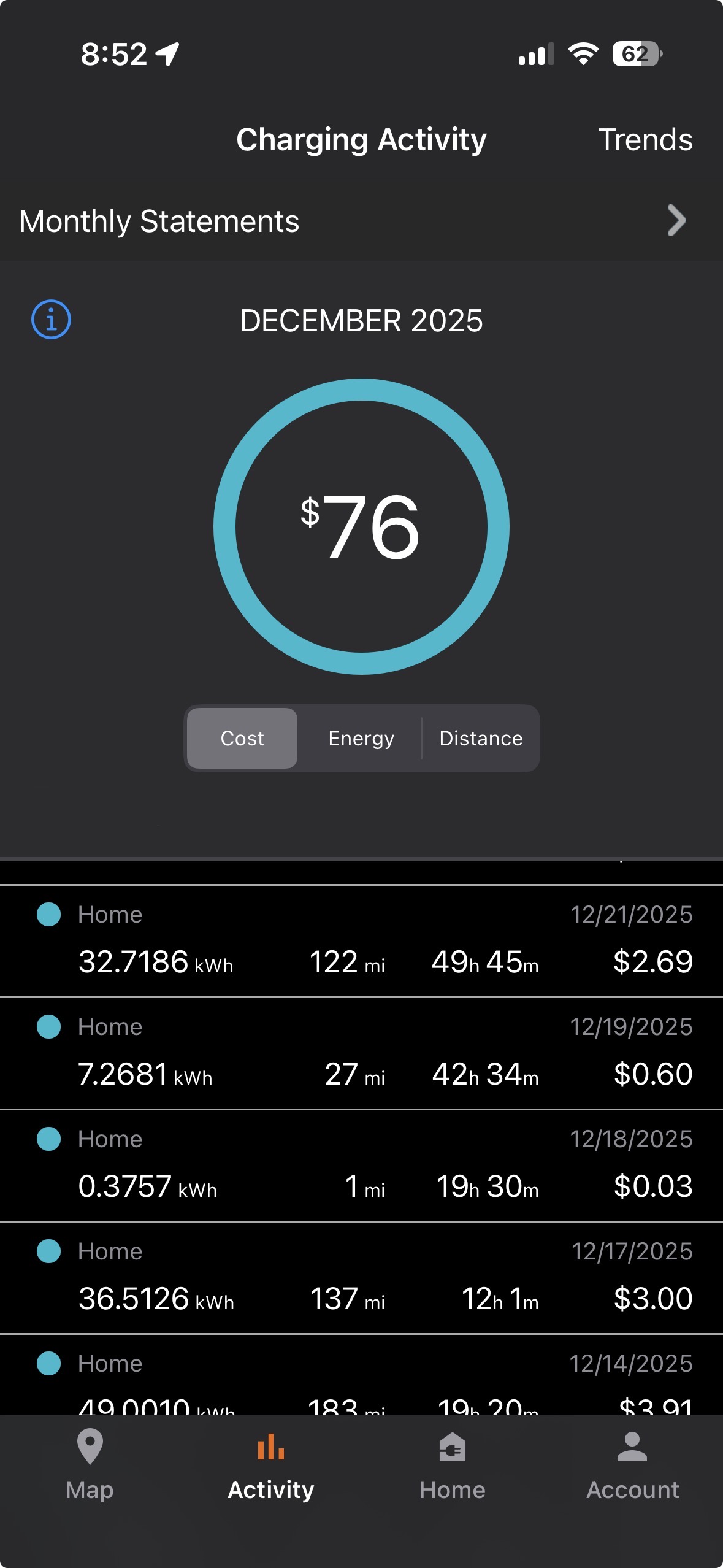Screen dimensions: 723x1568
Task: Select the Cost segment
Action: tap(242, 738)
